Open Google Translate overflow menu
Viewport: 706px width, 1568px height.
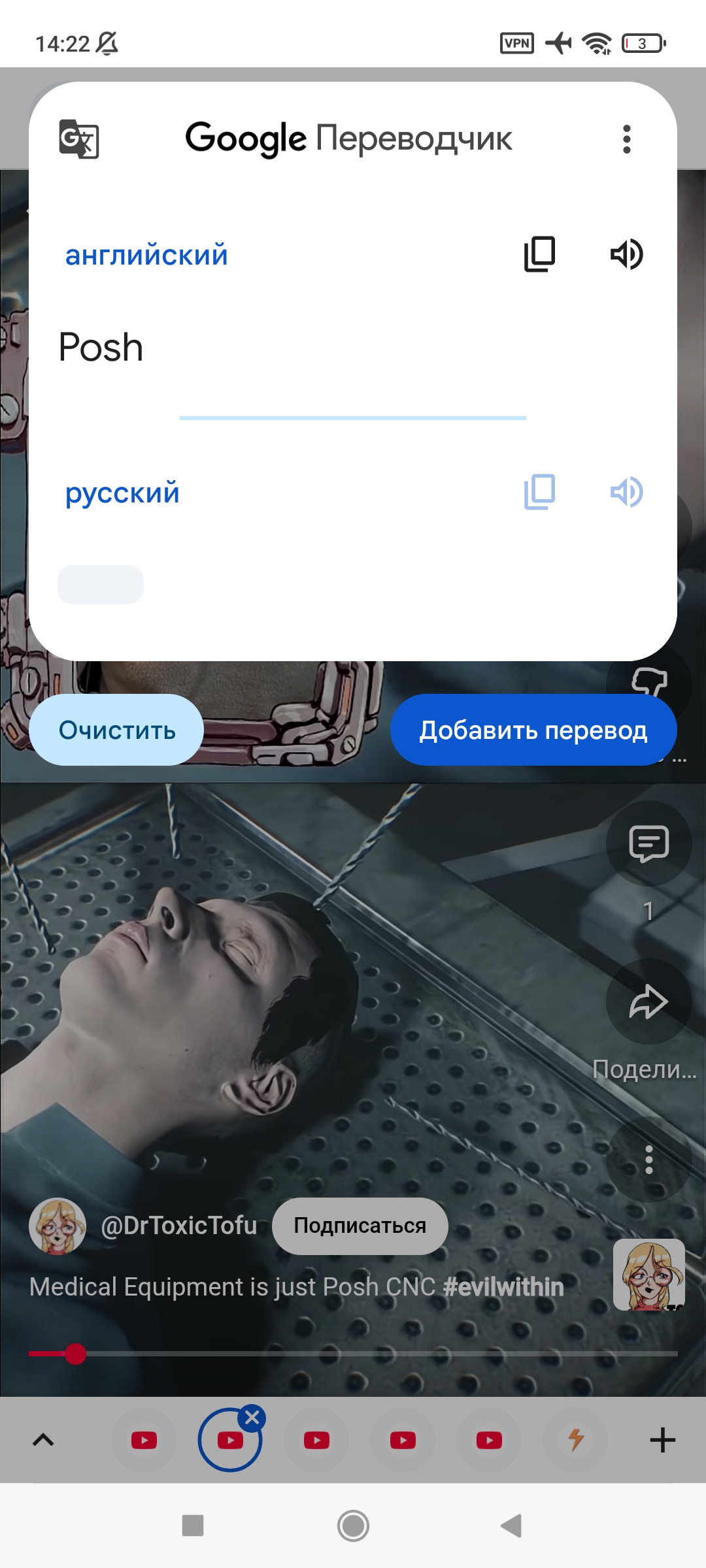point(626,139)
